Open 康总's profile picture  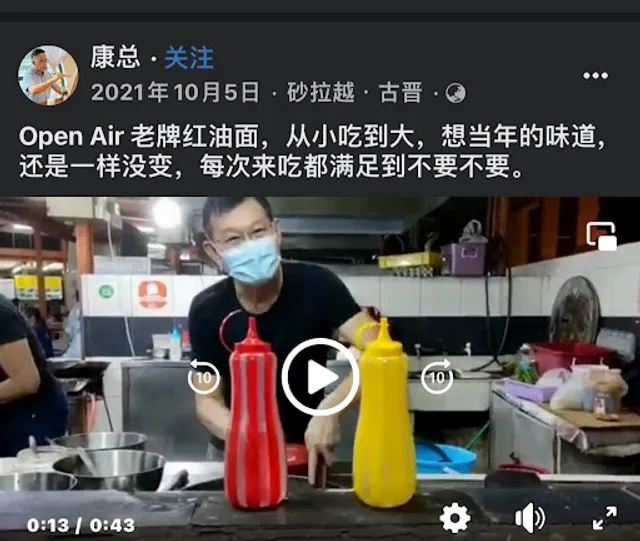47,75
